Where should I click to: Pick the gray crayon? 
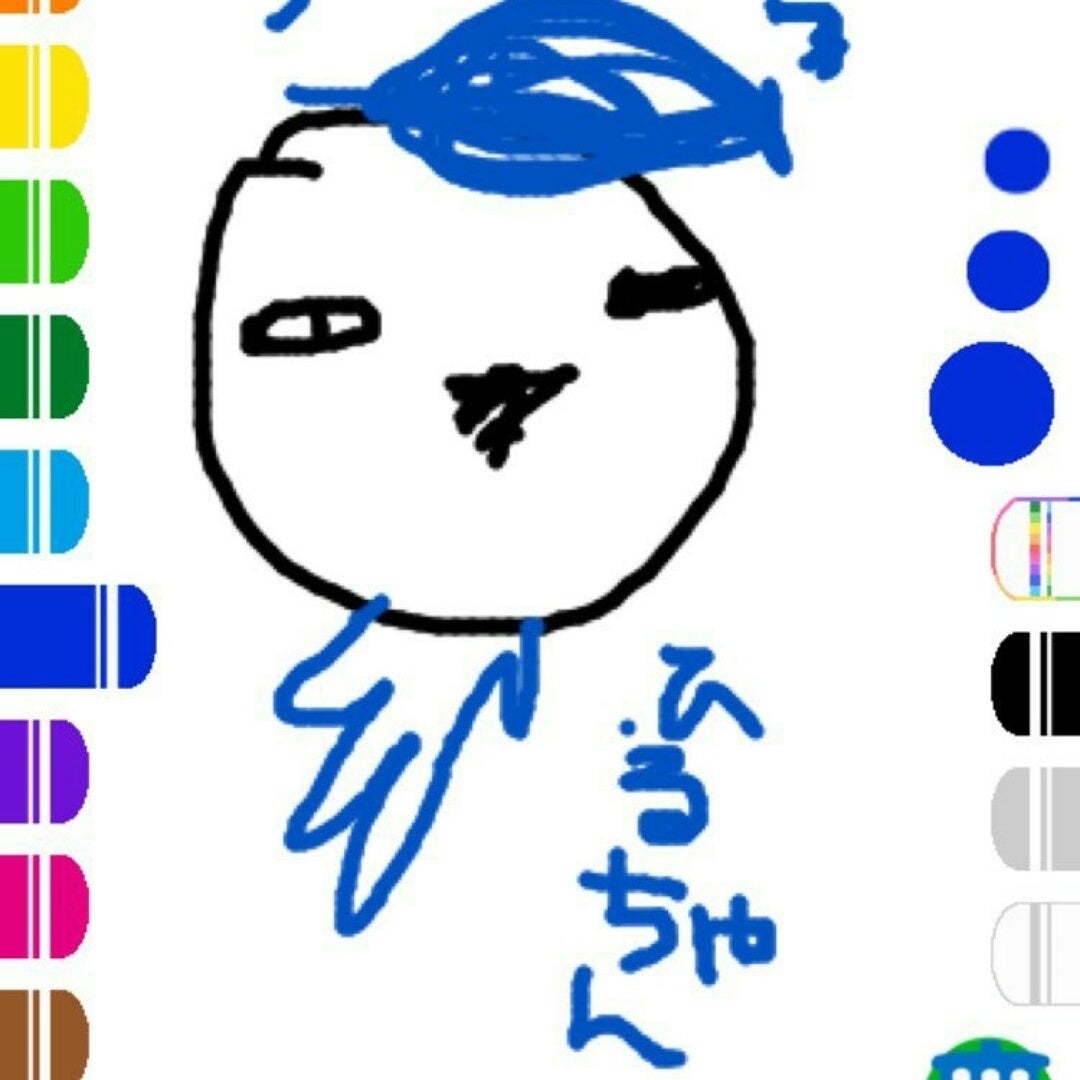[1037, 818]
